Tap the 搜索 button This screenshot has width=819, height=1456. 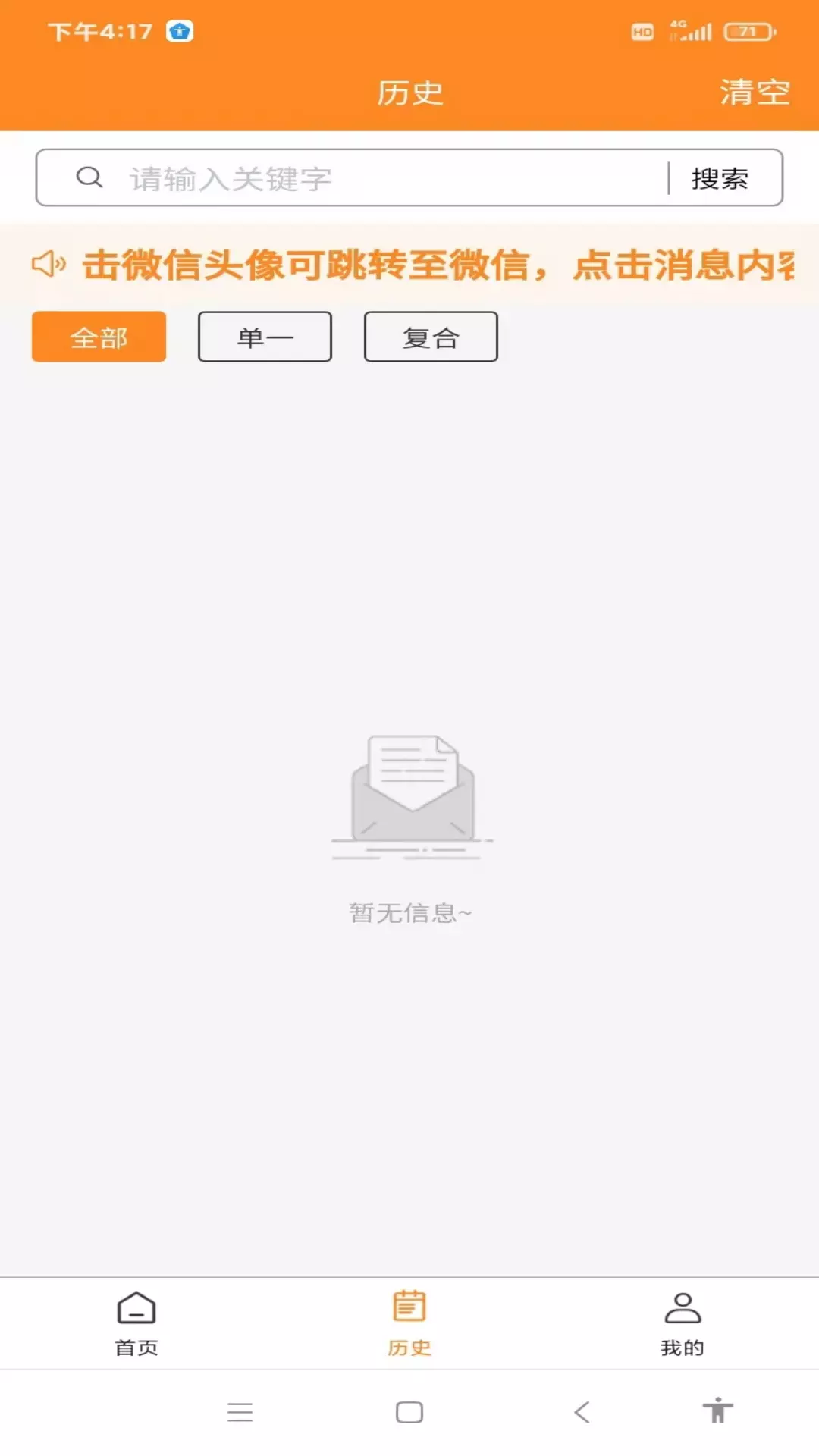pyautogui.click(x=720, y=179)
